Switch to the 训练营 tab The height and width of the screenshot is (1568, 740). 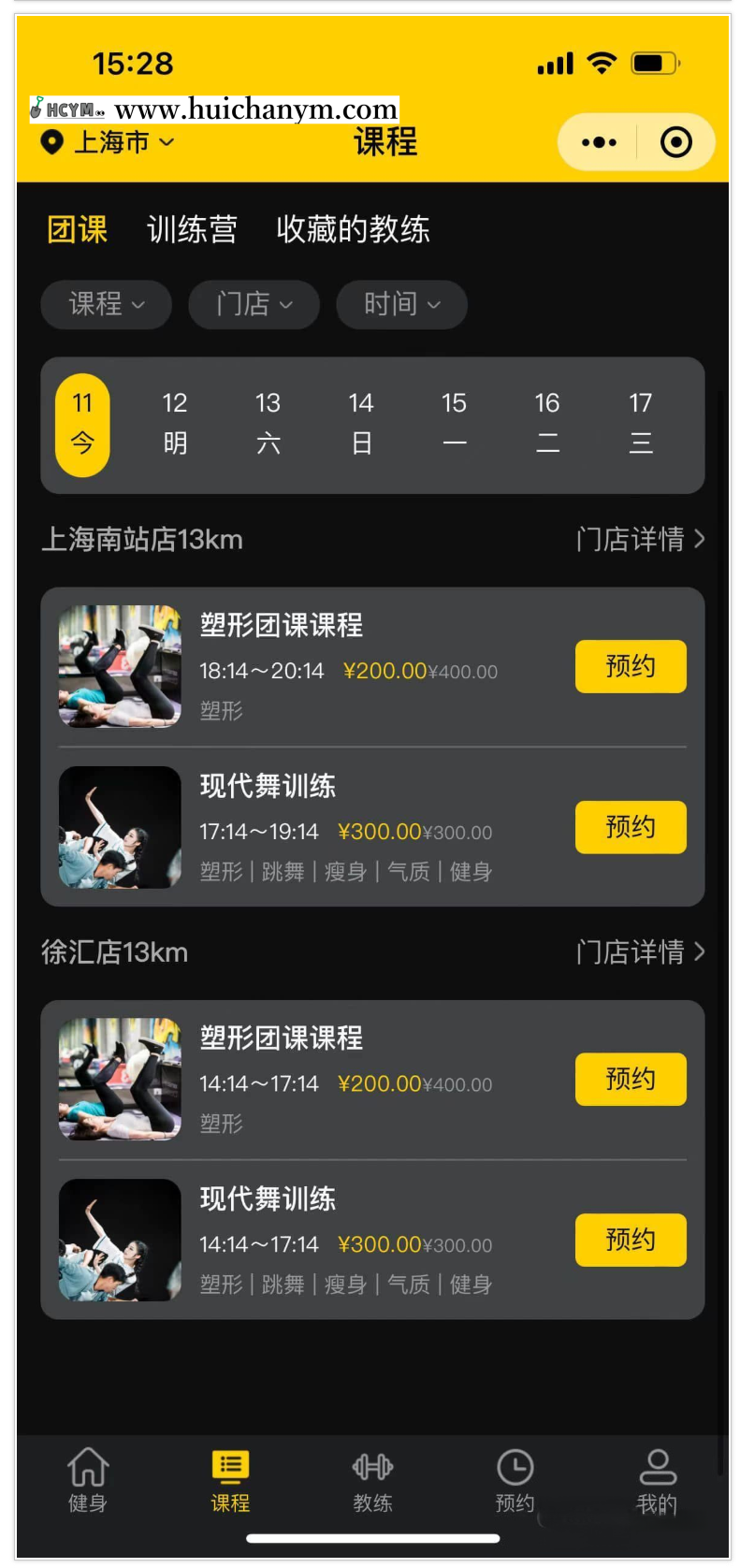click(x=193, y=230)
